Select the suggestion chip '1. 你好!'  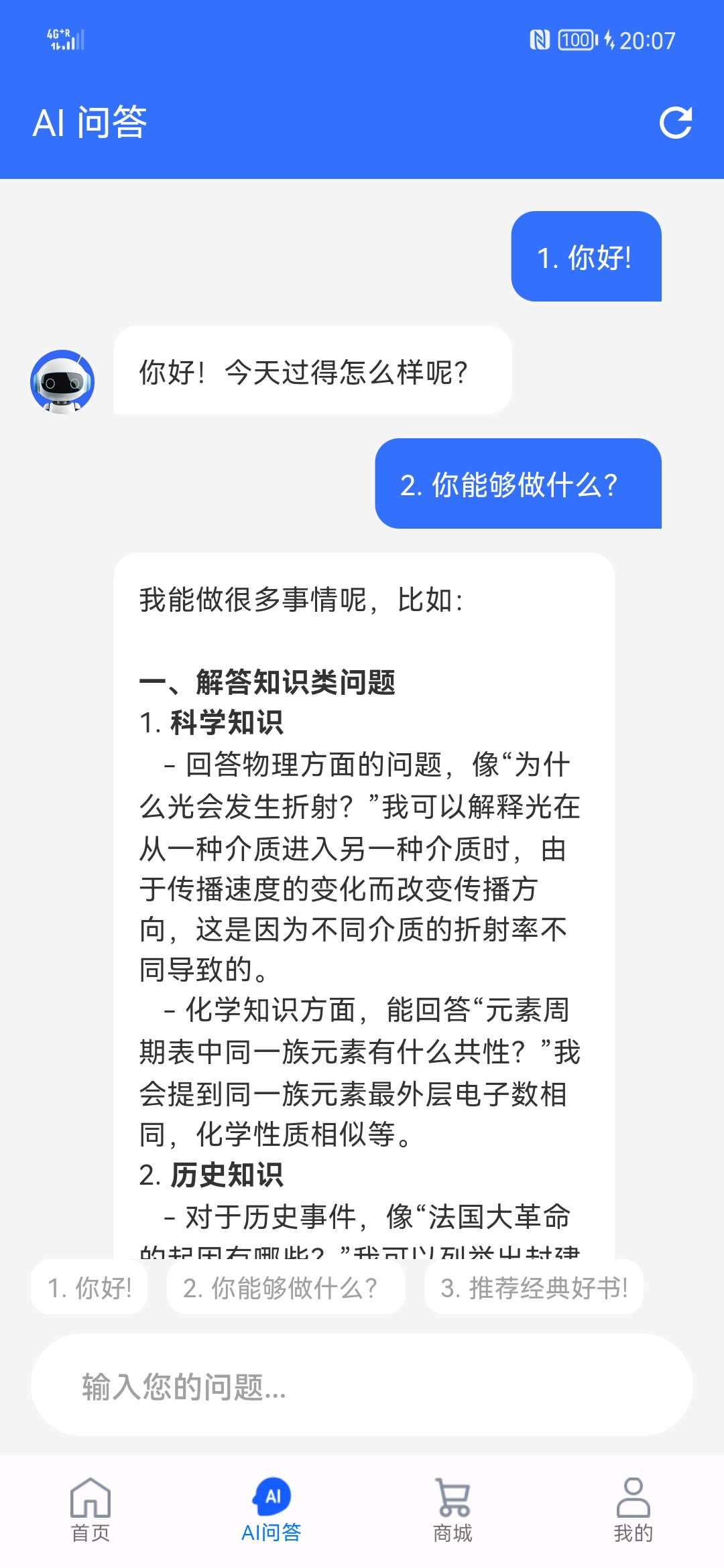click(x=90, y=1287)
